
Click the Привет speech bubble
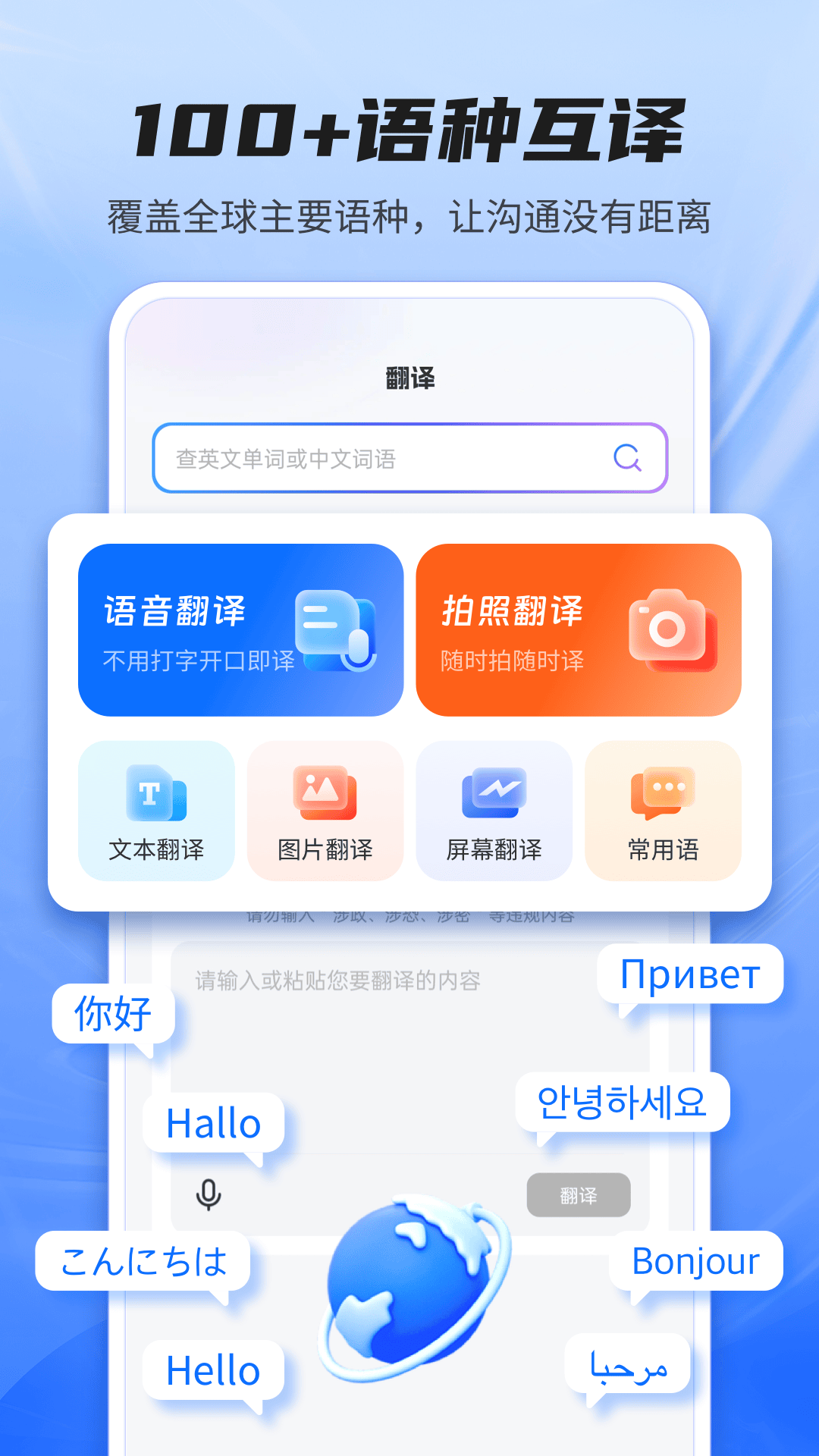coord(690,974)
